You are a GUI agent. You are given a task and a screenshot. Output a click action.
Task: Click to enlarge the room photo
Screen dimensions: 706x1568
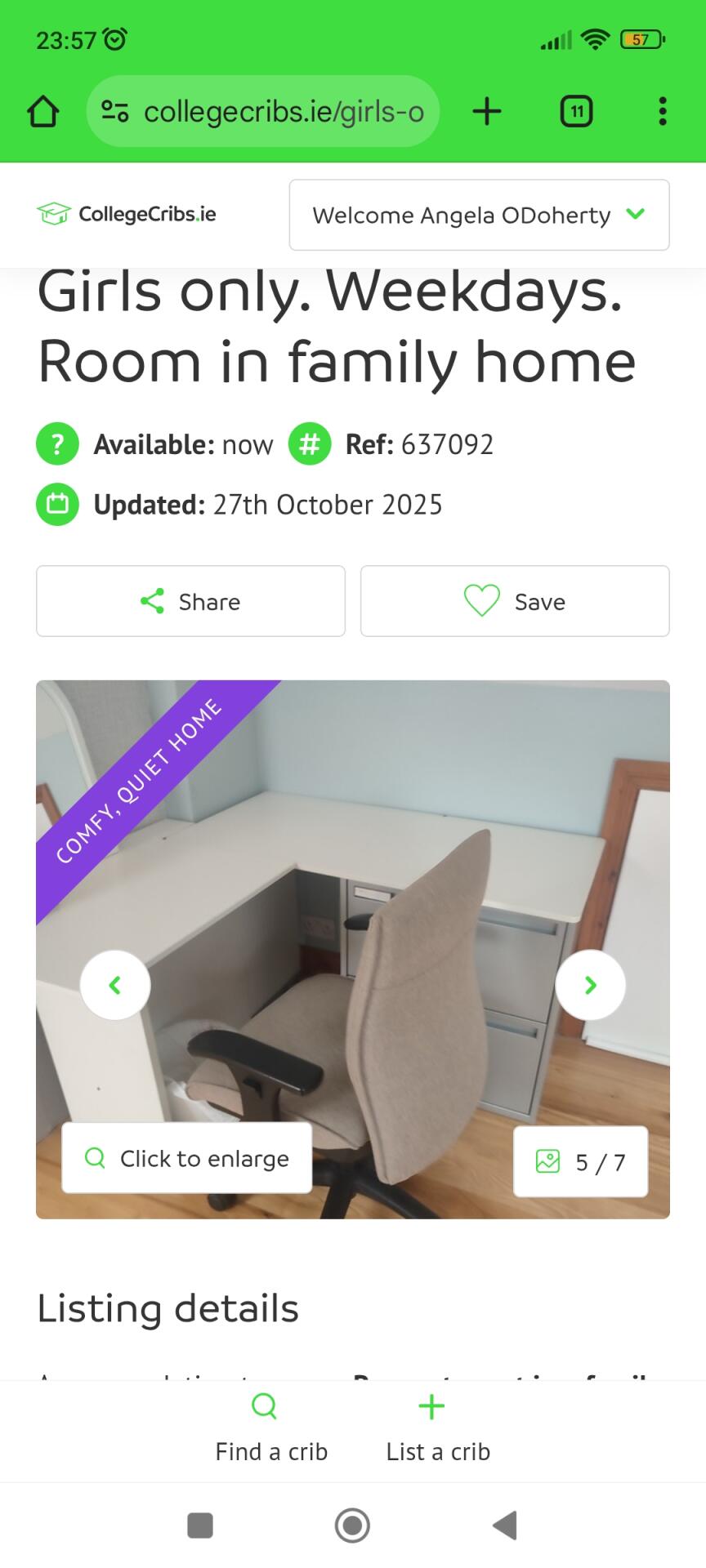click(x=187, y=1158)
